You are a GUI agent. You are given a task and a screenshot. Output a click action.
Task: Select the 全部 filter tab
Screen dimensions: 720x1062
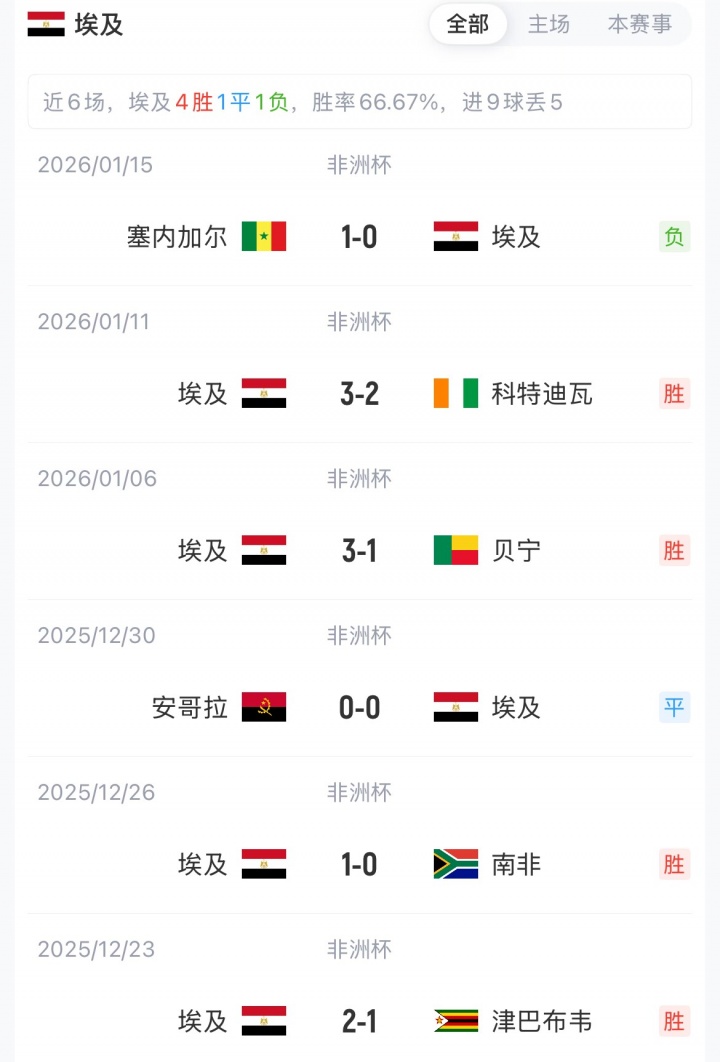[x=468, y=24]
